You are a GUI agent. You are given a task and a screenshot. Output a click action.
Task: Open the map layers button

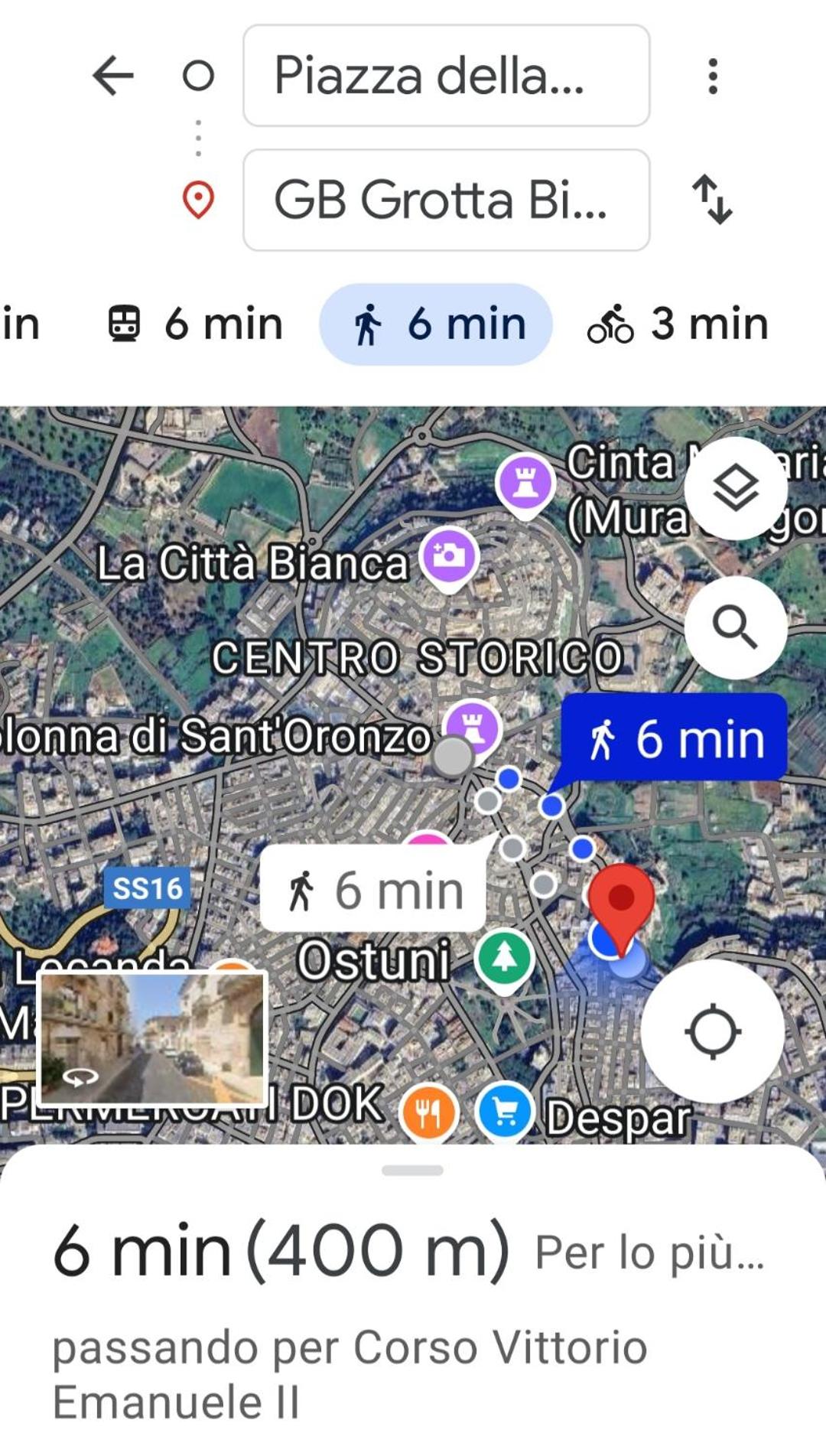(735, 489)
